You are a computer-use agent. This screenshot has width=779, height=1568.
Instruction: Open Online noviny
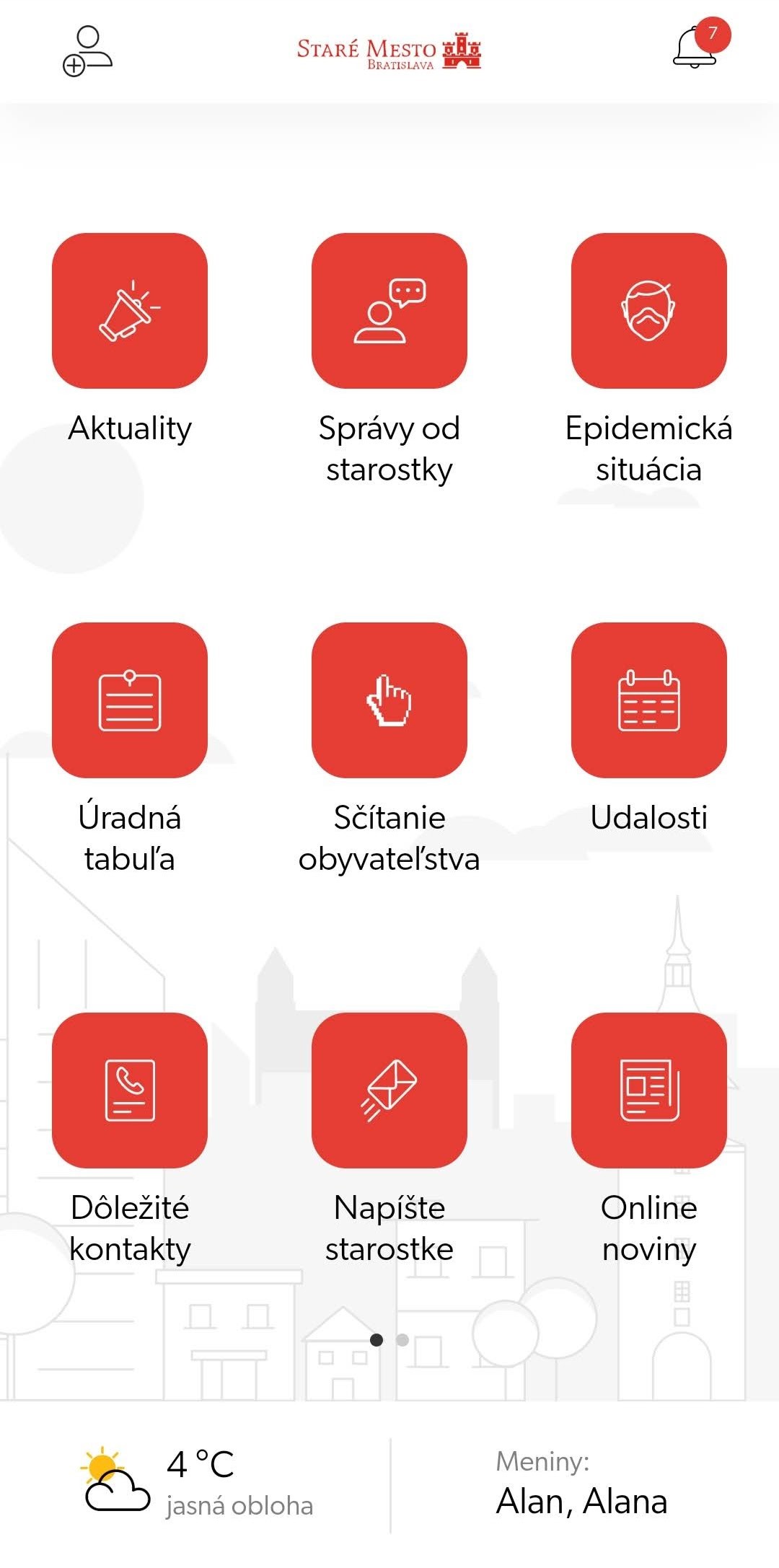[x=649, y=1090]
